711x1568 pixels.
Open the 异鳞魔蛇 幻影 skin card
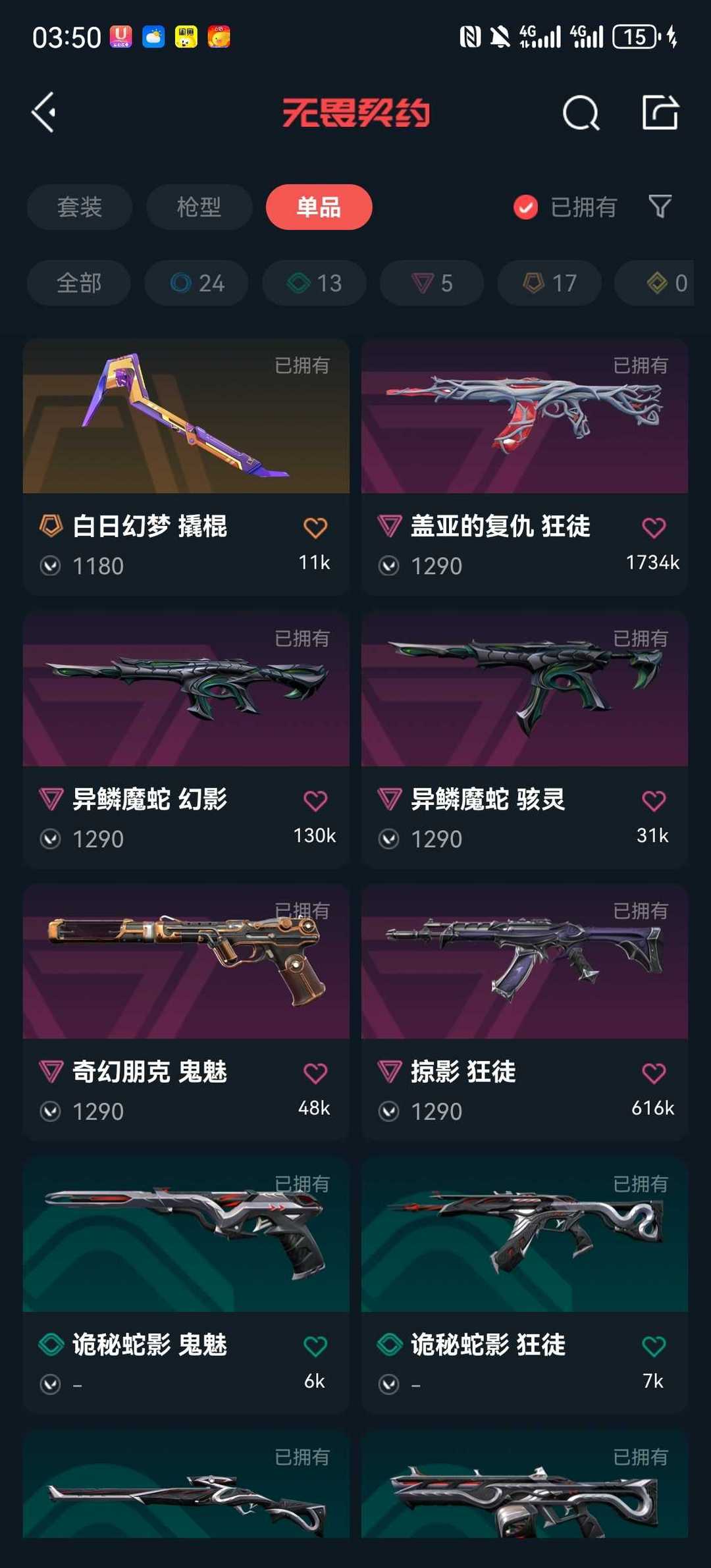[186, 741]
